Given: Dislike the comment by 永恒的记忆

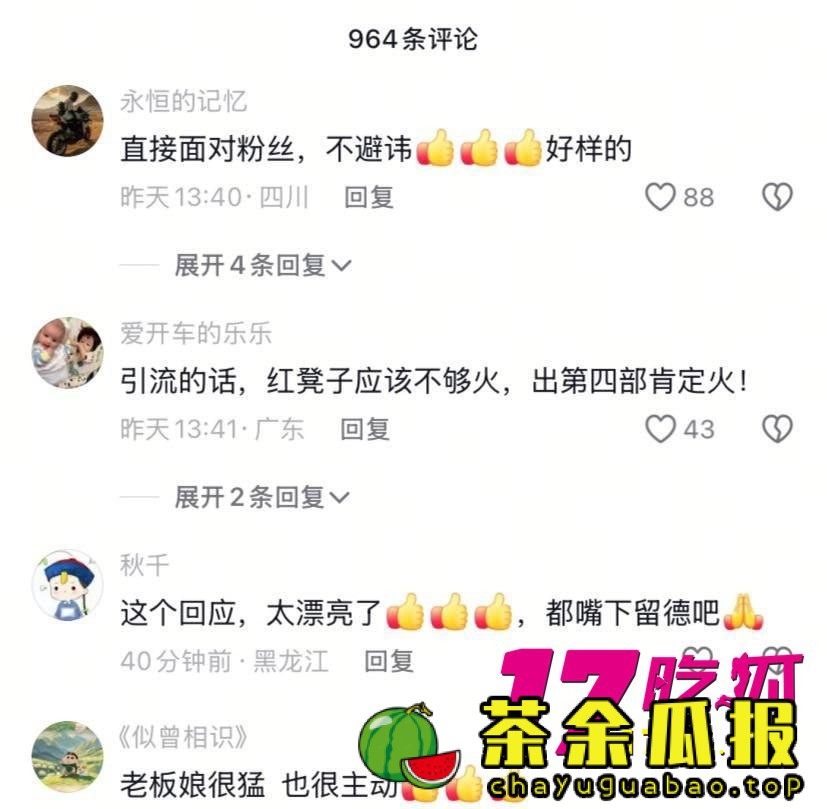Looking at the screenshot, I should pos(777,197).
